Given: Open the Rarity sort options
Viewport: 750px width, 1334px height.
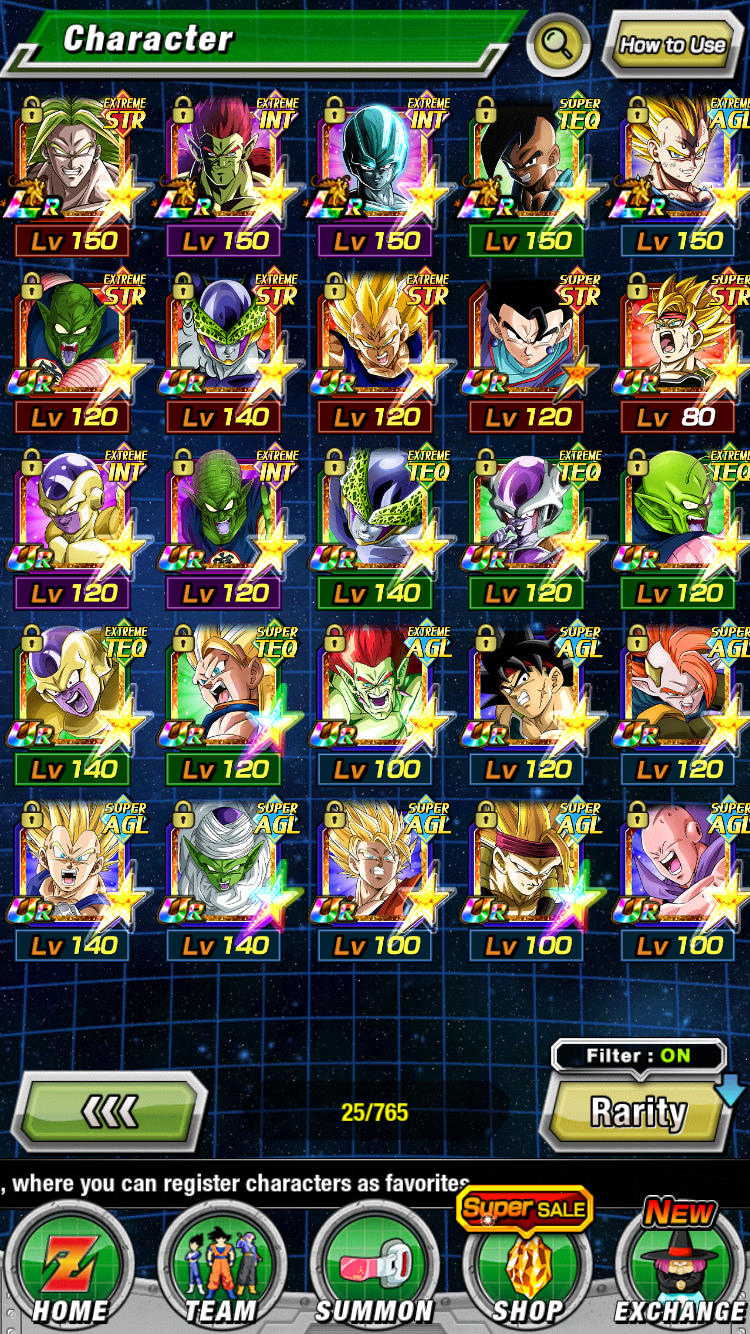Looking at the screenshot, I should point(637,1112).
